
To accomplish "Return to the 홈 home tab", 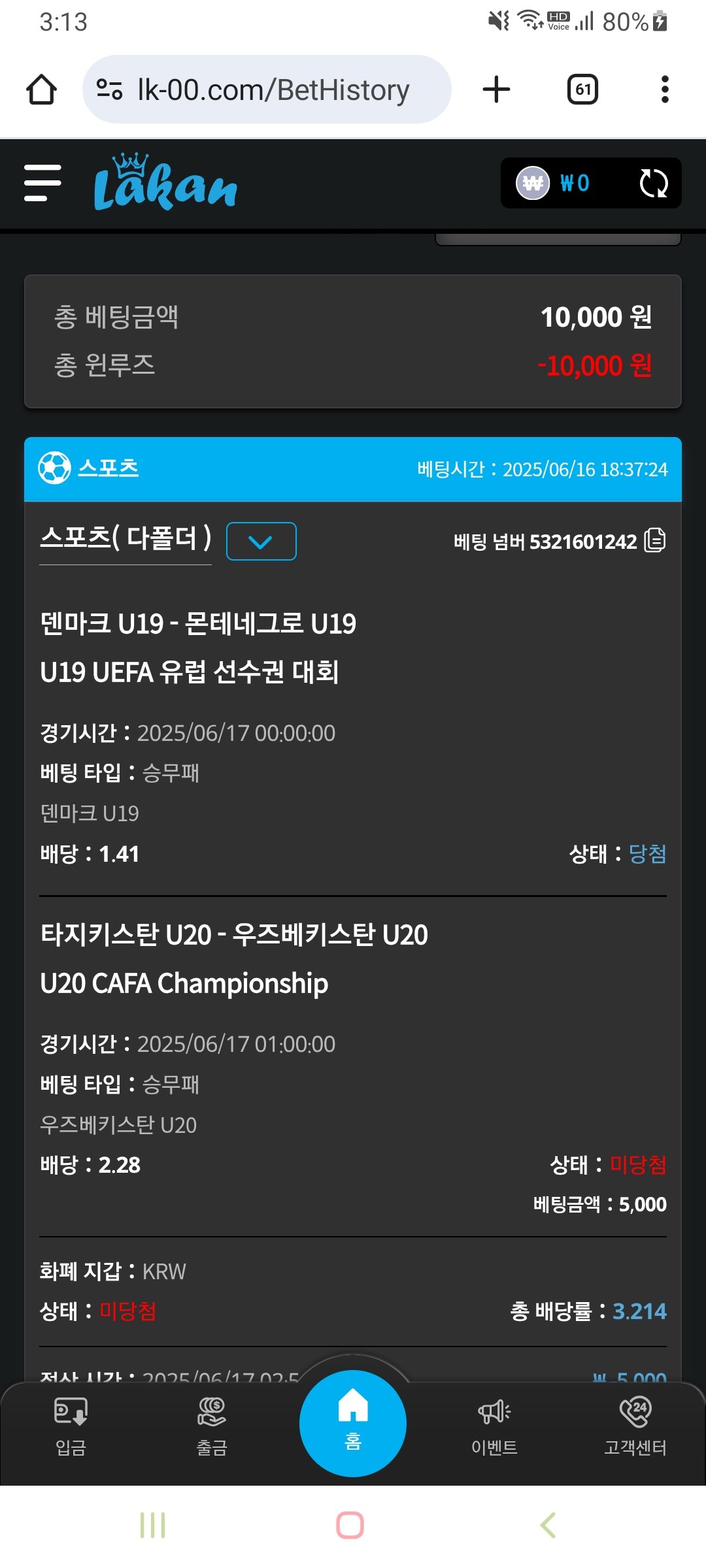I will tap(353, 1423).
